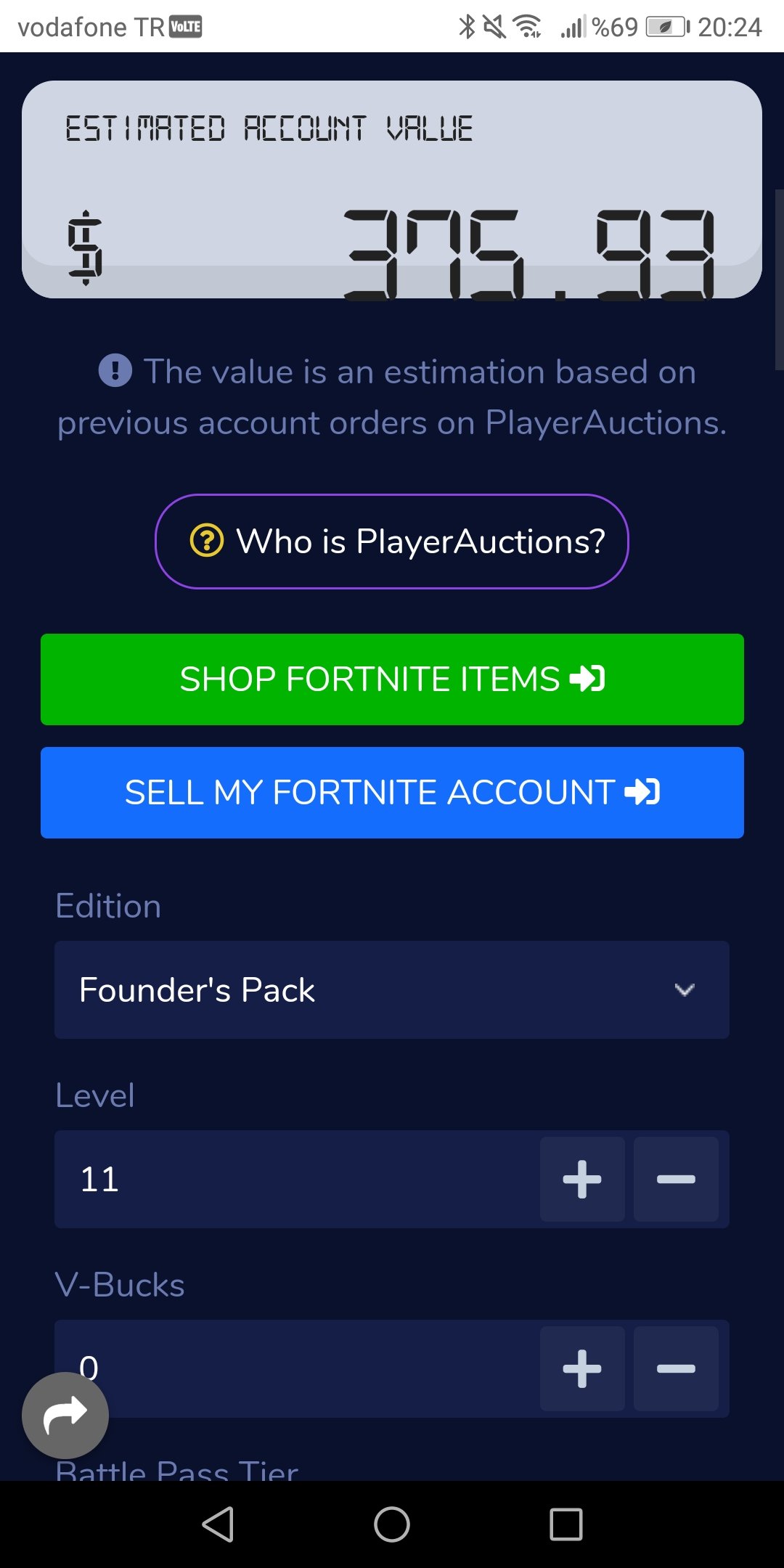784x1568 pixels.
Task: Increase V-Bucks with the plus button
Action: pyautogui.click(x=582, y=1369)
